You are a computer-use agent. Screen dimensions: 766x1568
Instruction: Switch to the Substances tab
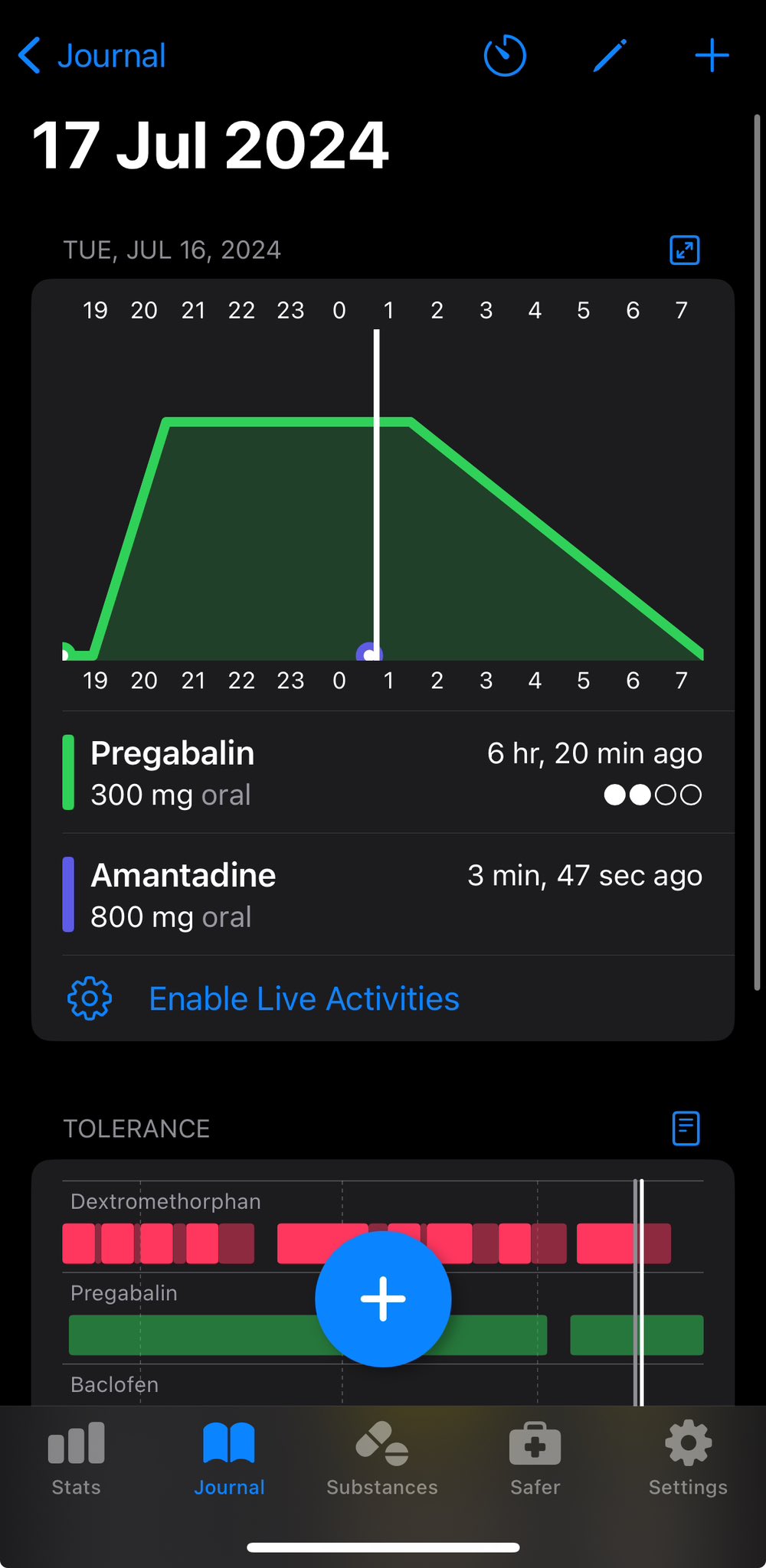coord(382,1459)
